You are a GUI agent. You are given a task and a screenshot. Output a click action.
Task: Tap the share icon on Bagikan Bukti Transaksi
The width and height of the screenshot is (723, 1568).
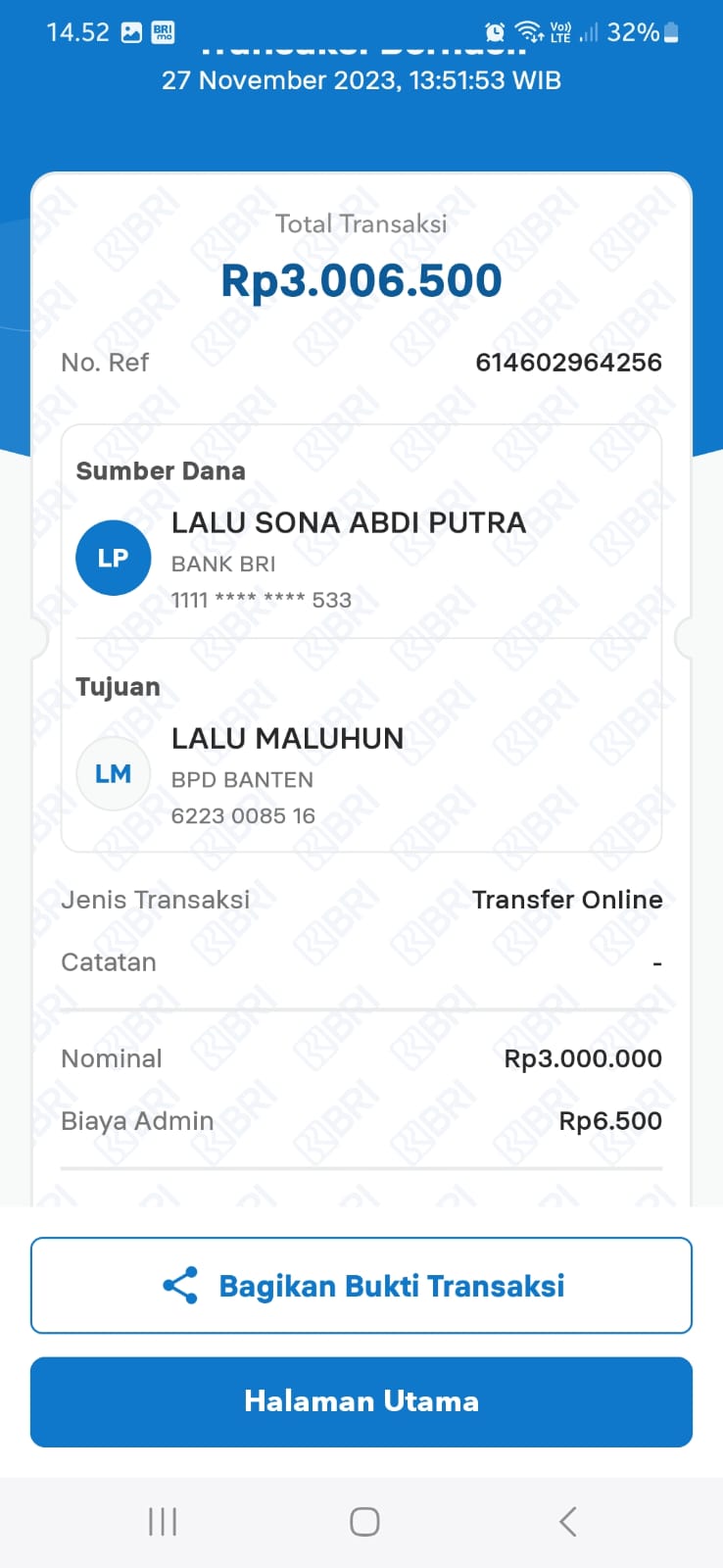tap(179, 1285)
